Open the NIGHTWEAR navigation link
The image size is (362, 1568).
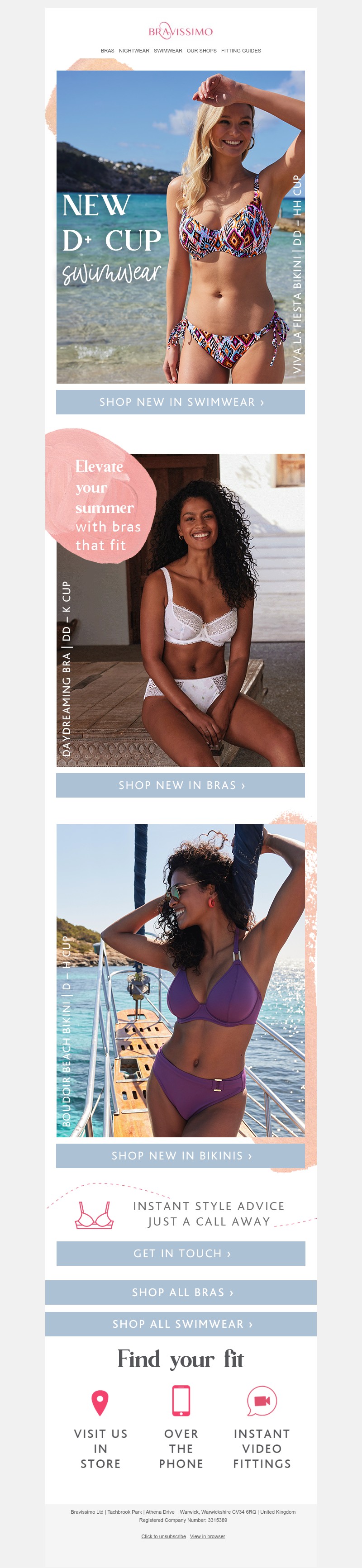[134, 51]
